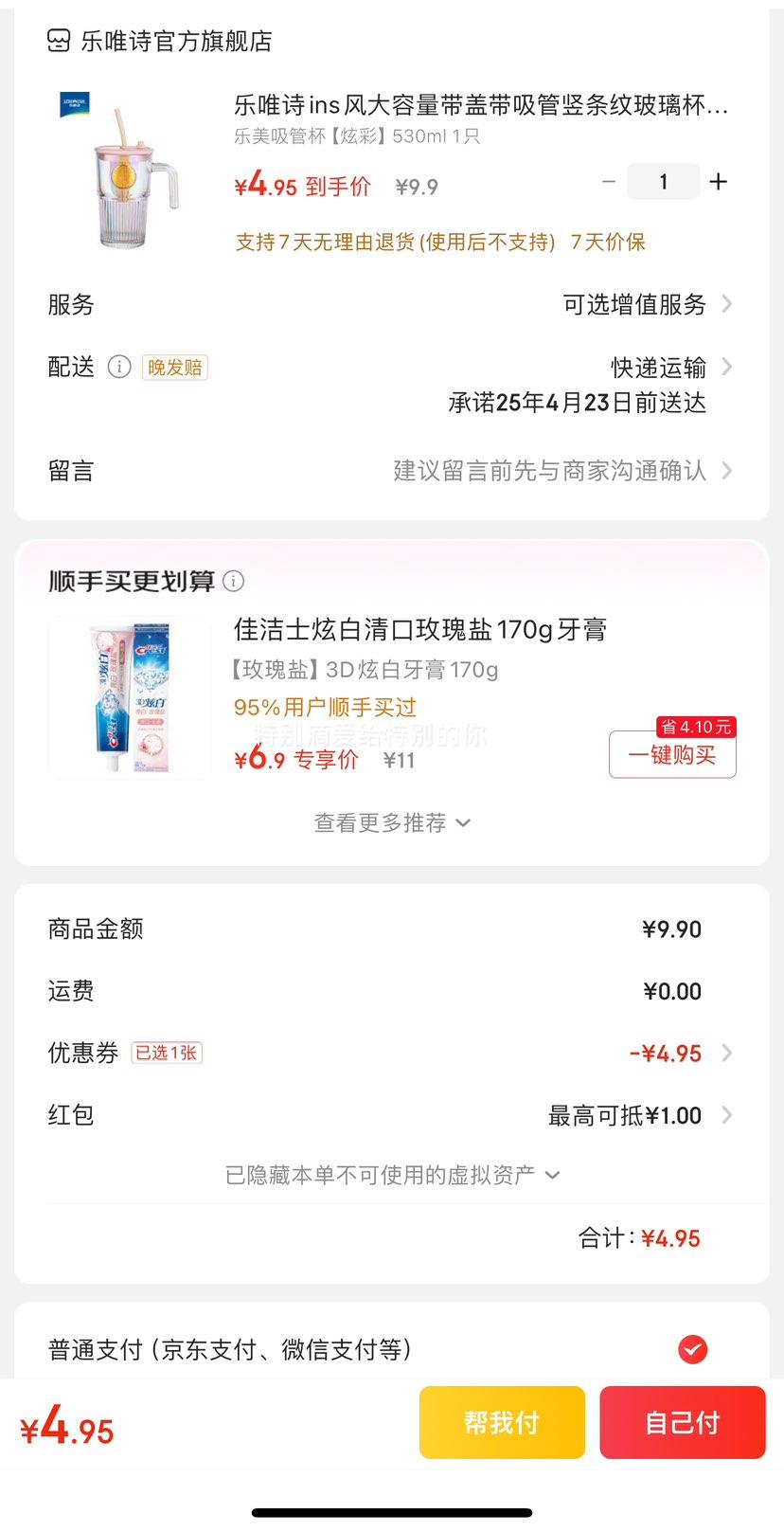This screenshot has width=784, height=1532.
Task: Open the 配送 info icon
Action: pyautogui.click(x=119, y=368)
